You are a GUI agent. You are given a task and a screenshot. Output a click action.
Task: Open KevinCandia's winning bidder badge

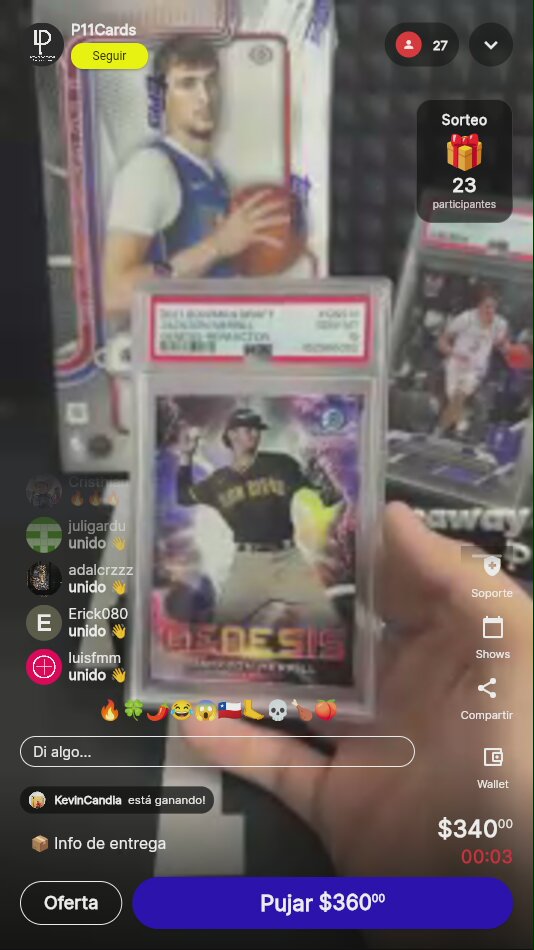(x=117, y=800)
